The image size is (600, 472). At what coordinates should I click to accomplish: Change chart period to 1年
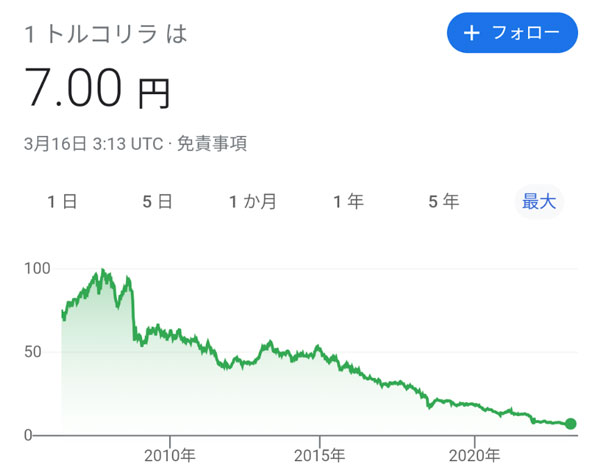coord(348,202)
